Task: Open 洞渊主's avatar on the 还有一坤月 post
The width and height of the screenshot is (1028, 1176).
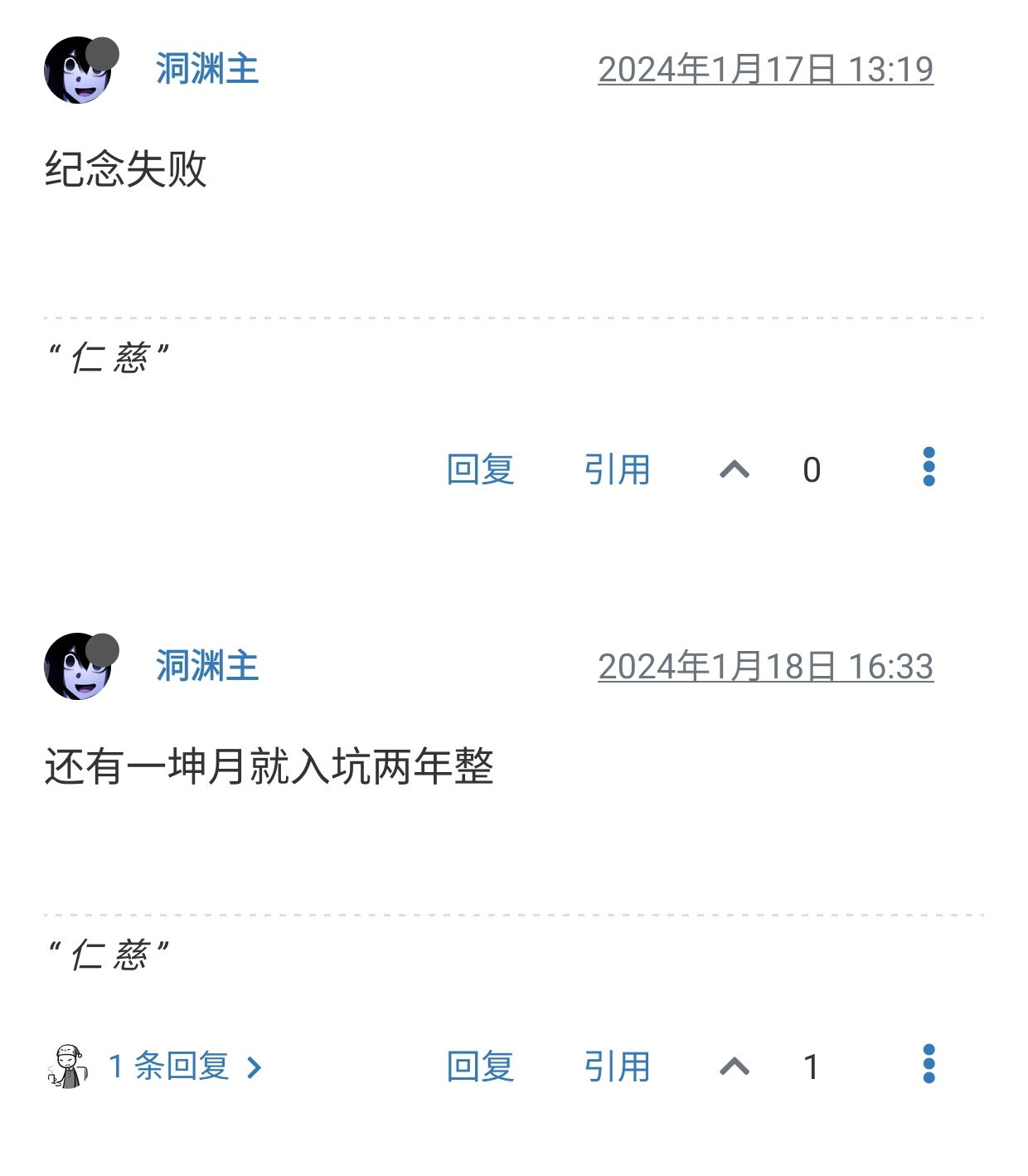Action: (x=78, y=667)
